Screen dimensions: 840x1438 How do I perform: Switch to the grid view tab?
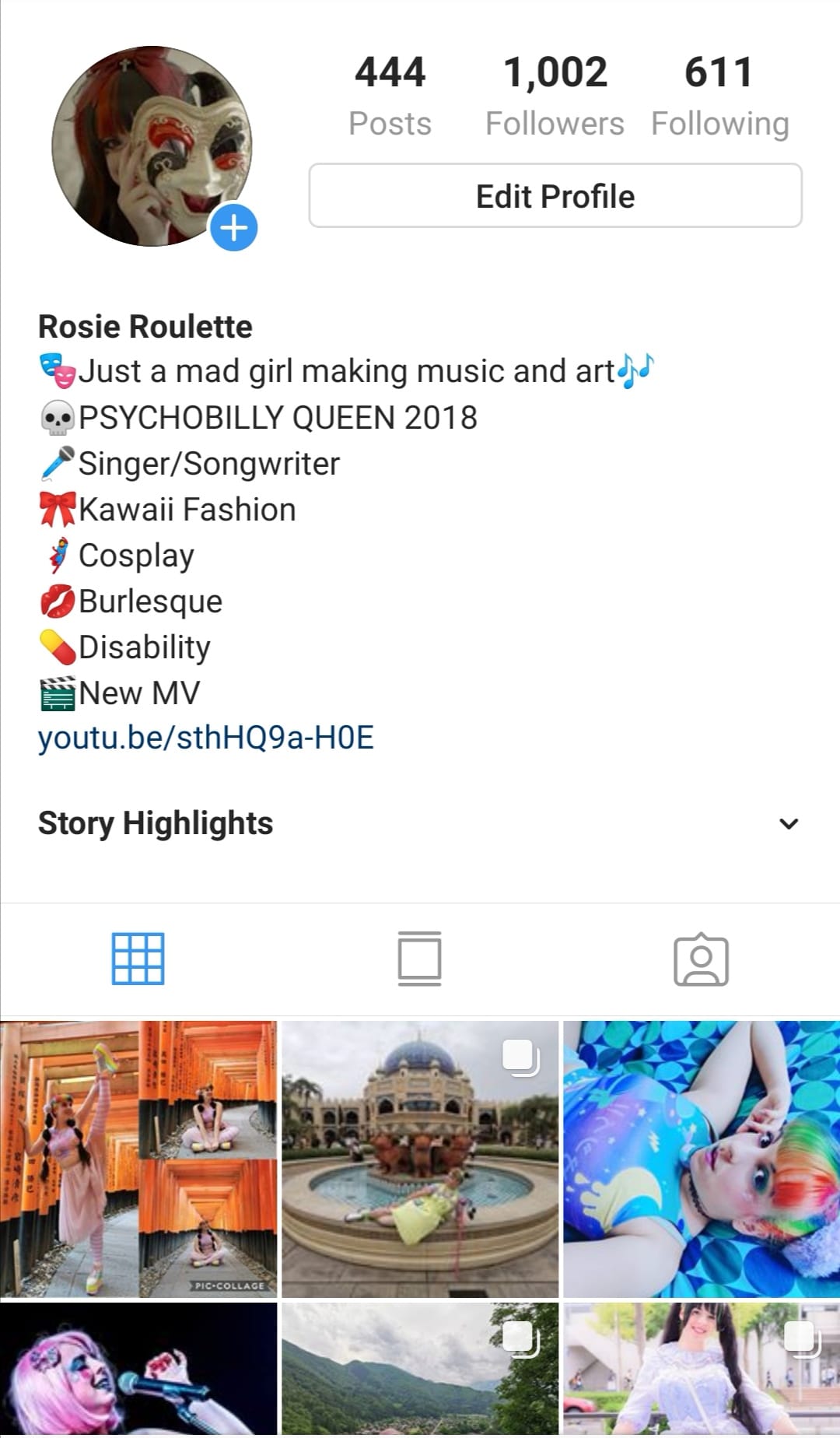point(138,959)
